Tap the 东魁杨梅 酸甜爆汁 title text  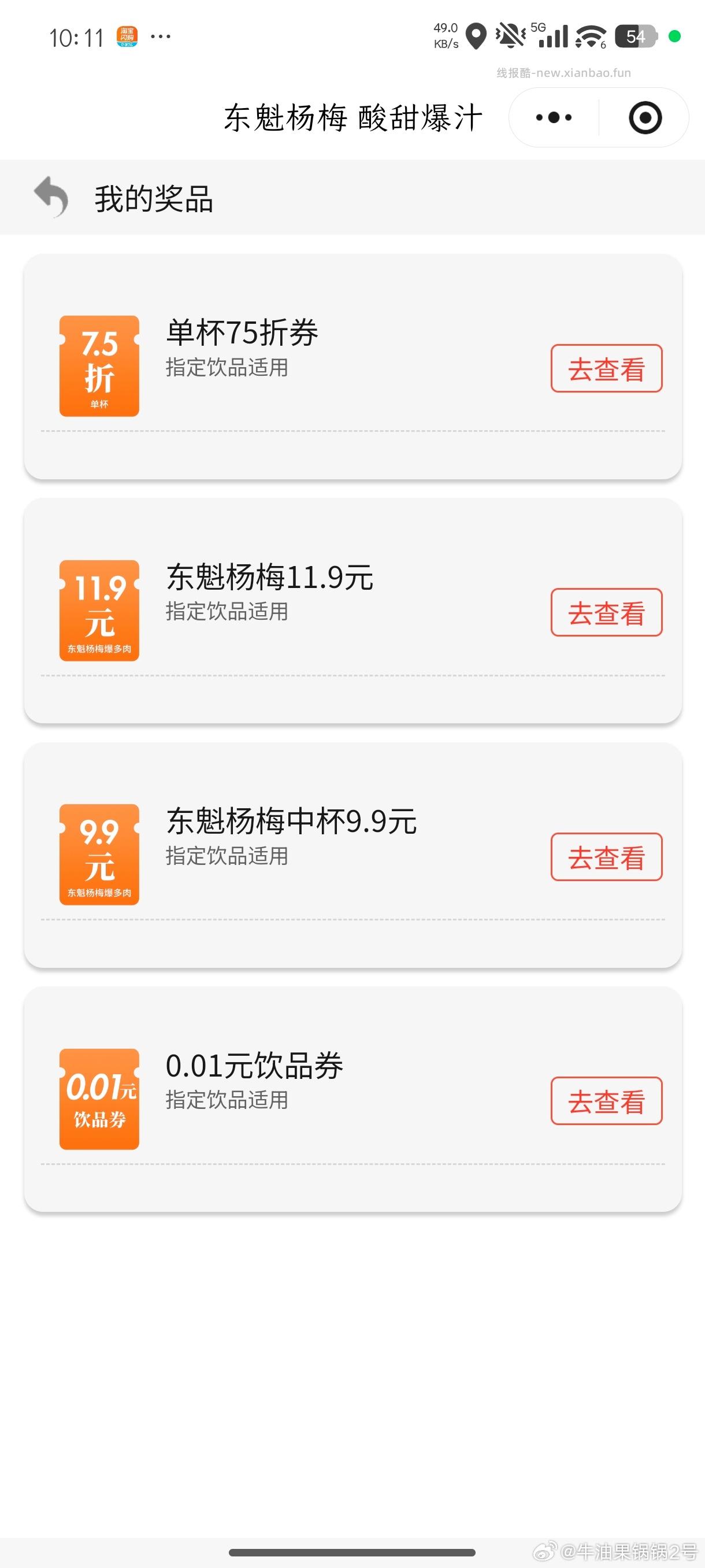coord(351,118)
